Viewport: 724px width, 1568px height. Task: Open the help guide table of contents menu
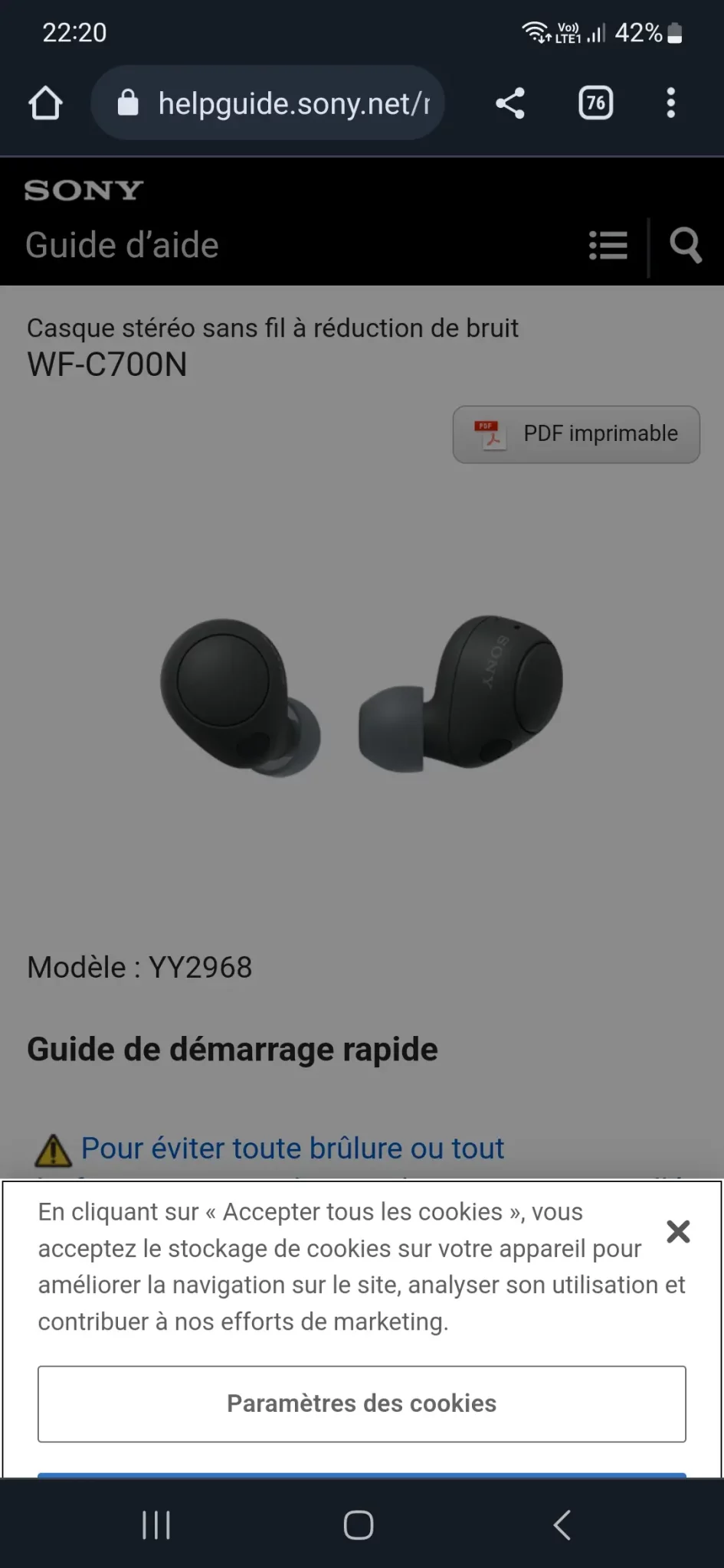pyautogui.click(x=608, y=246)
